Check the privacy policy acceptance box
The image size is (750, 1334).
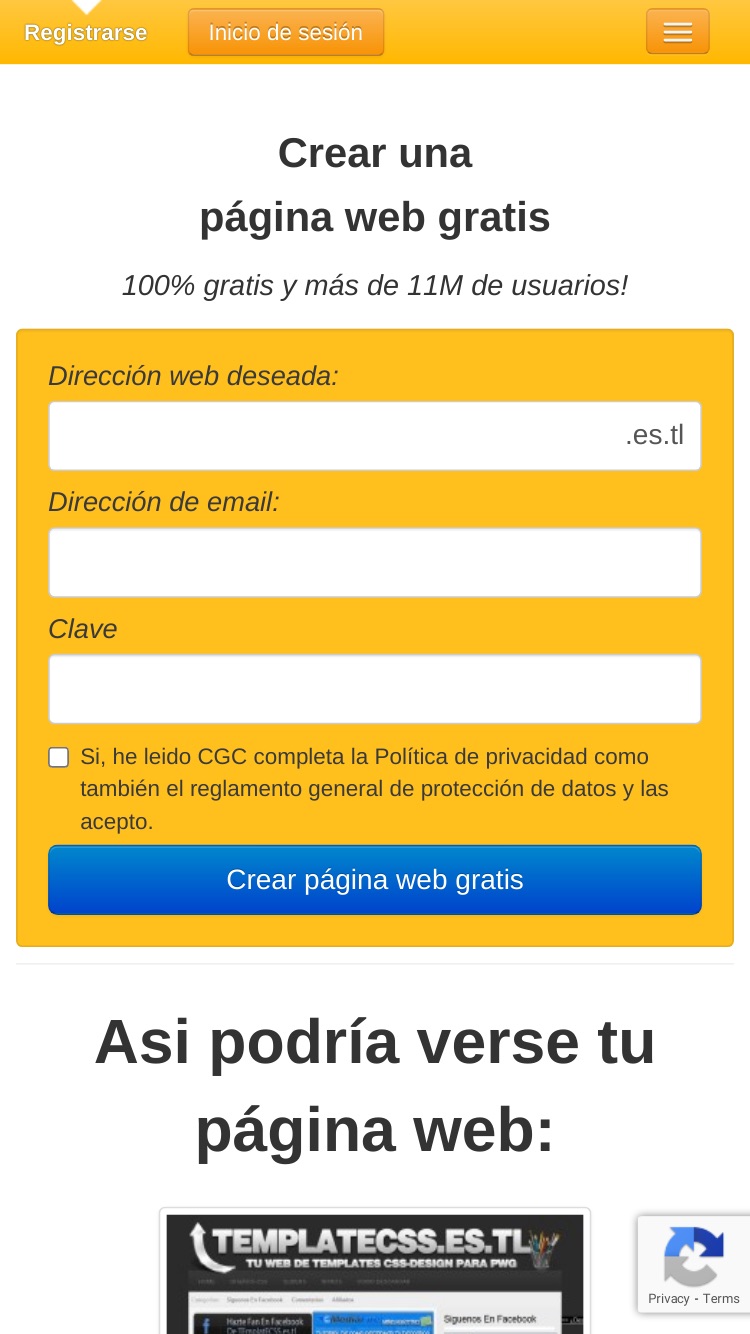(x=59, y=757)
